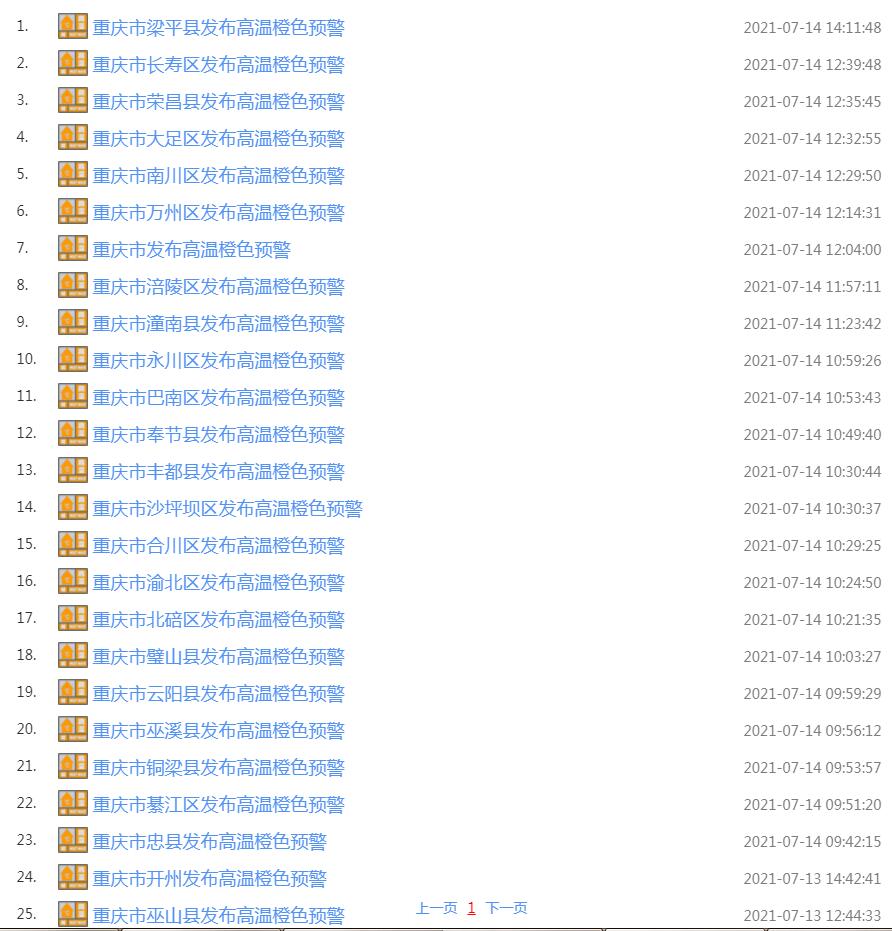
Task: Open 重庆市永川区发布高温橙色预警 link
Action: click(x=218, y=361)
